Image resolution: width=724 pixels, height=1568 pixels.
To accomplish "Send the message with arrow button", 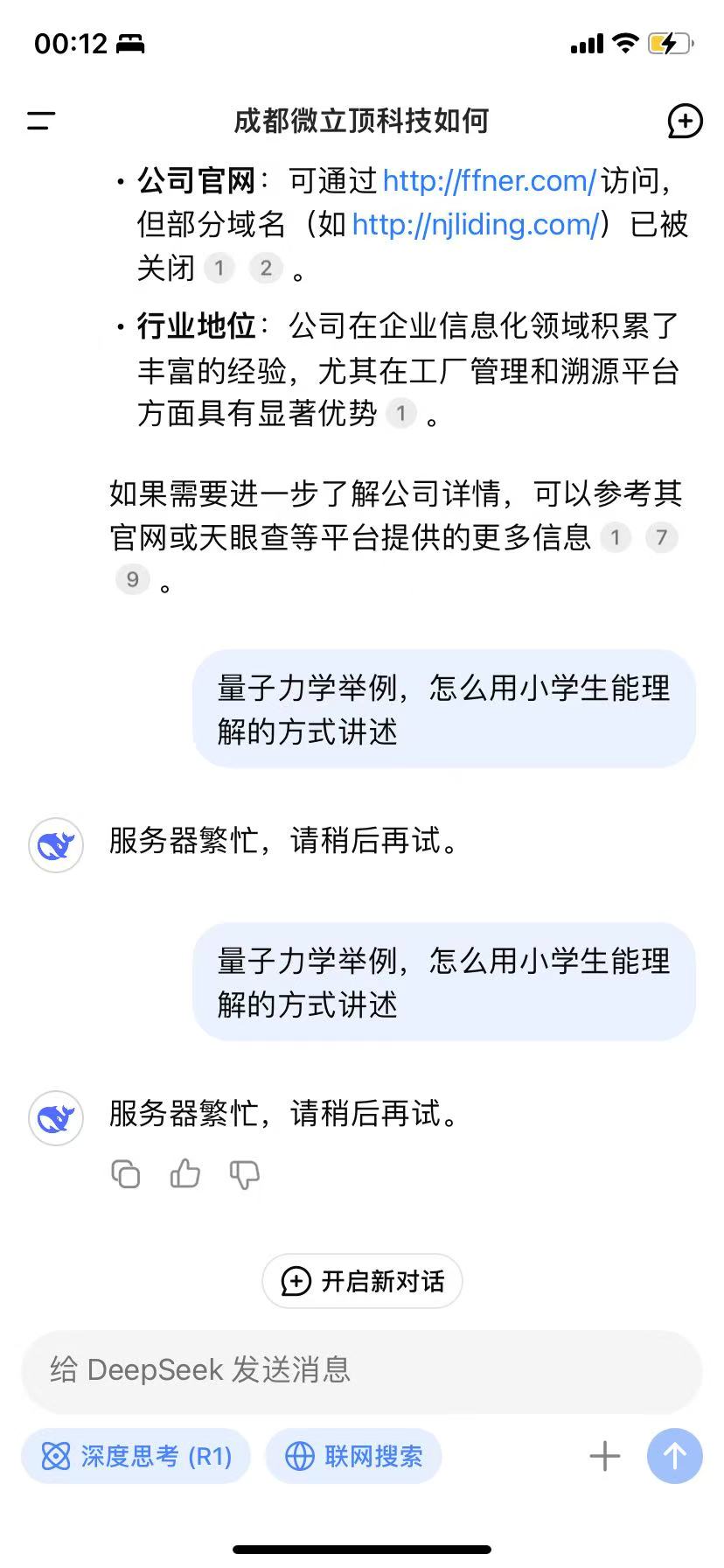I will click(x=674, y=1456).
